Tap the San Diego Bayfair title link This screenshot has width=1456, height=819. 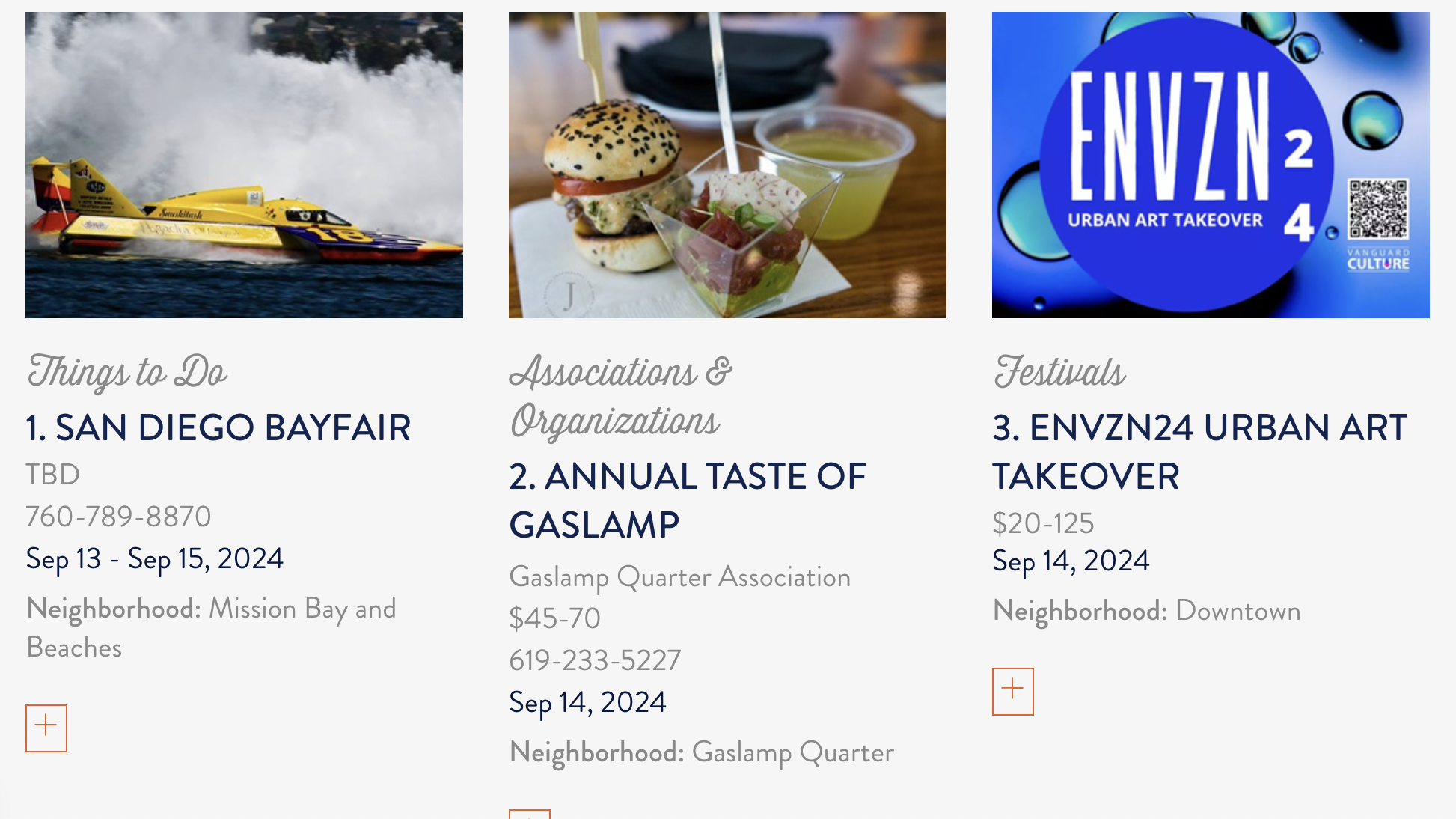(x=218, y=428)
